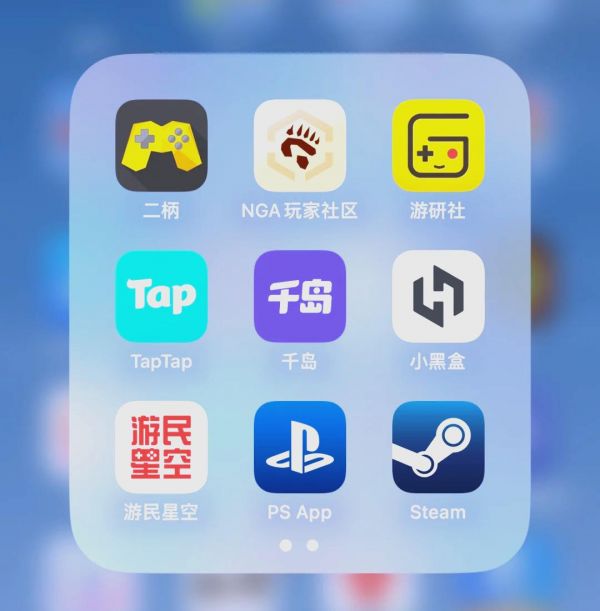Open the 千岛 app
This screenshot has width=600, height=611.
[x=299, y=297]
